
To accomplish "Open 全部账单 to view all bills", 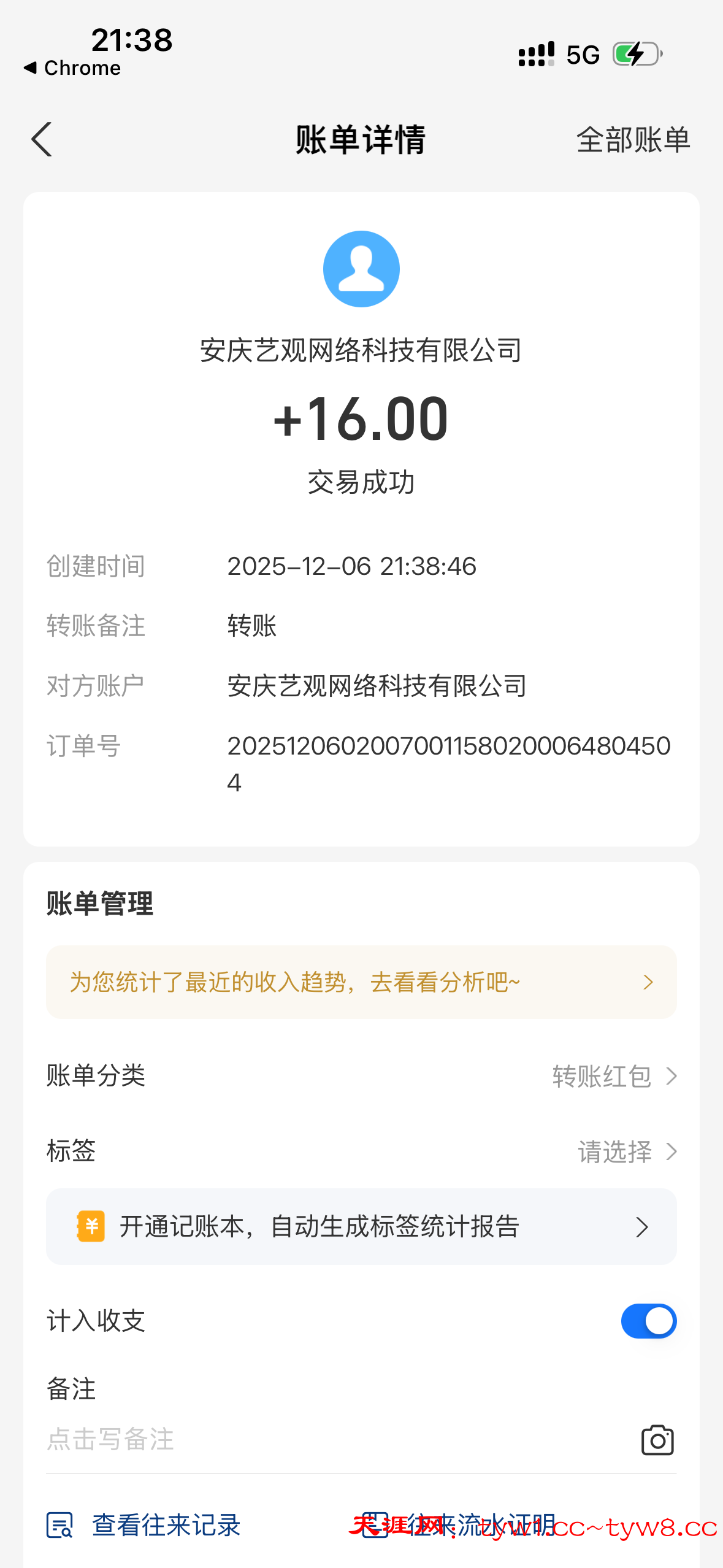I will point(633,140).
